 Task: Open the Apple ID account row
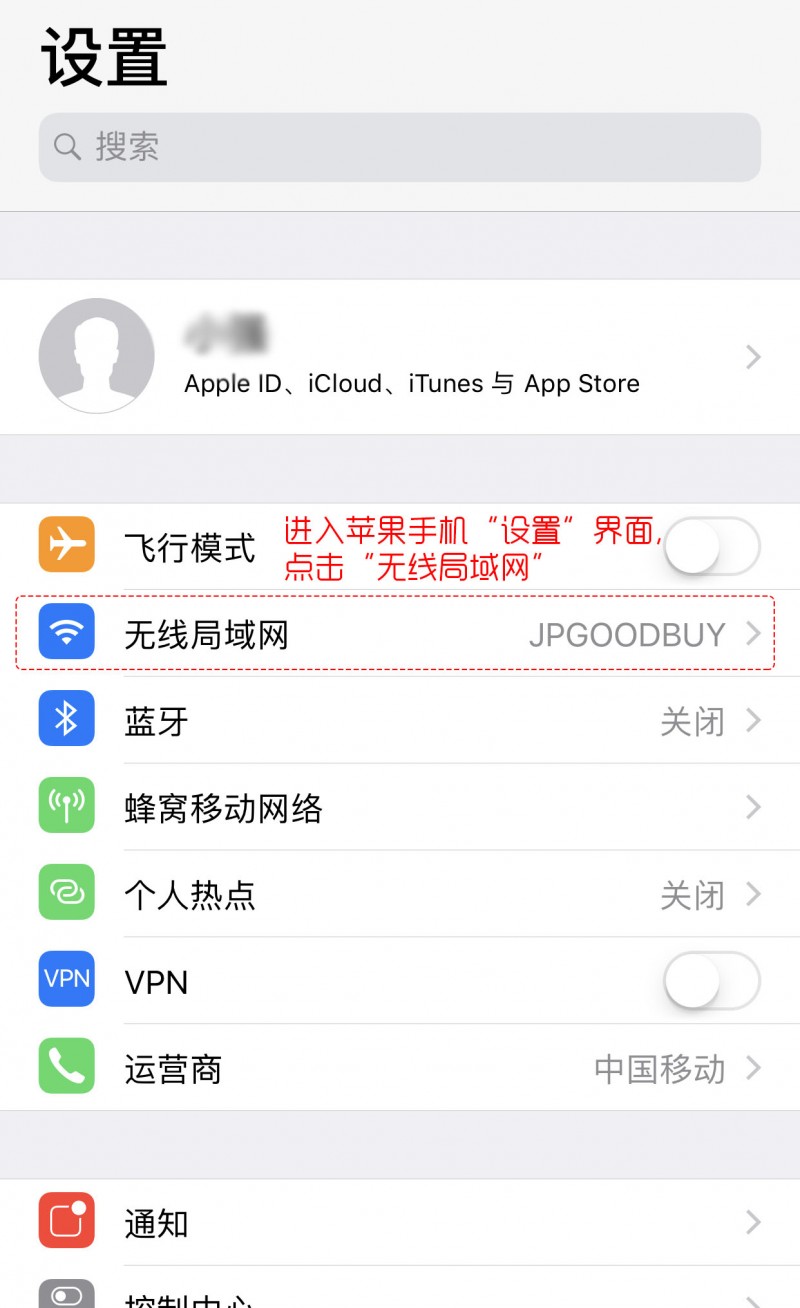(400, 357)
